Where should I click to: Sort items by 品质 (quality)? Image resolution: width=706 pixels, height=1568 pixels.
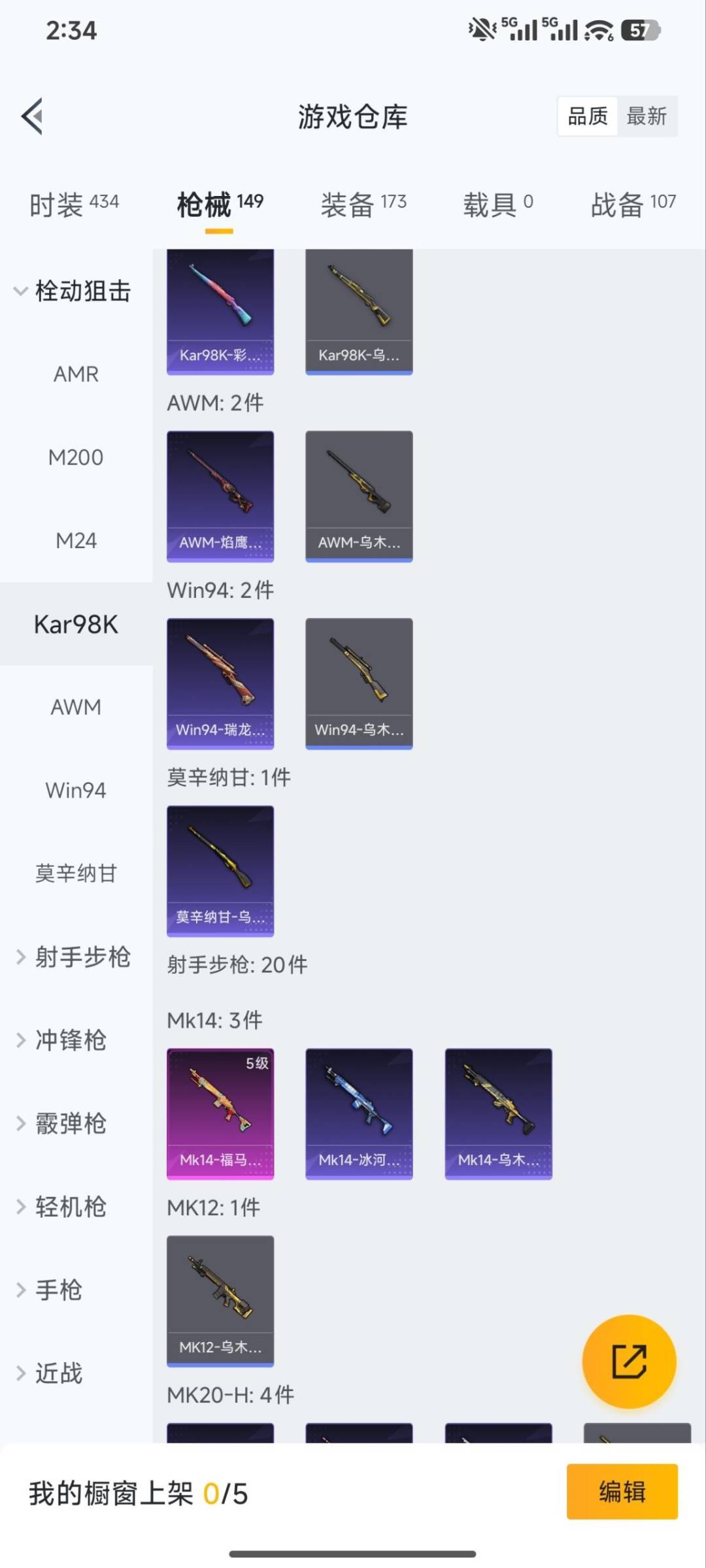(586, 116)
